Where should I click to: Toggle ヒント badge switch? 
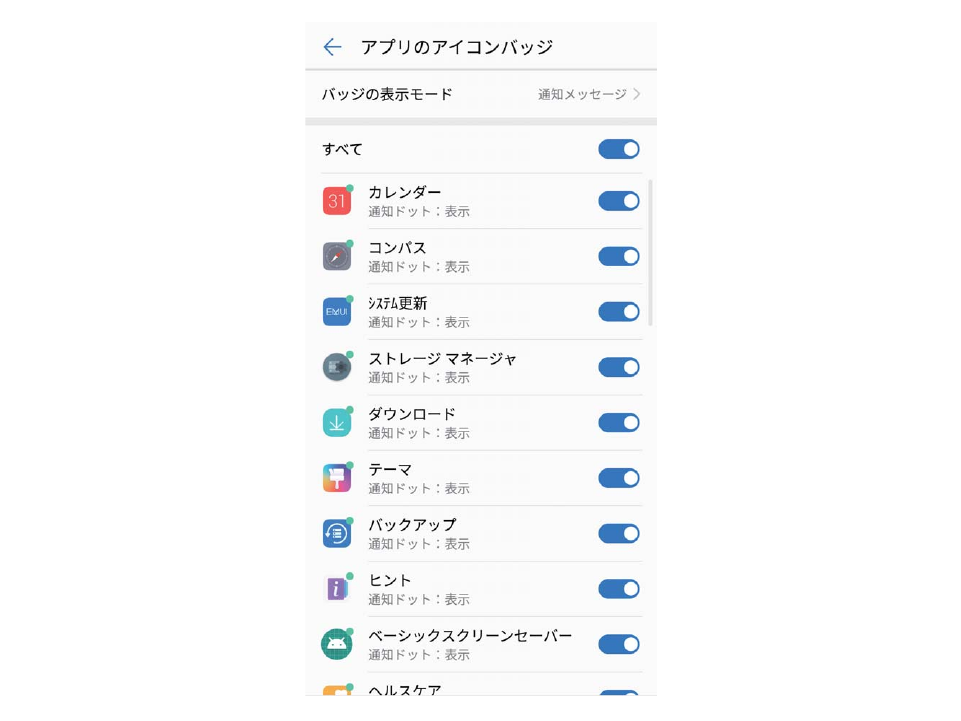[x=618, y=589]
